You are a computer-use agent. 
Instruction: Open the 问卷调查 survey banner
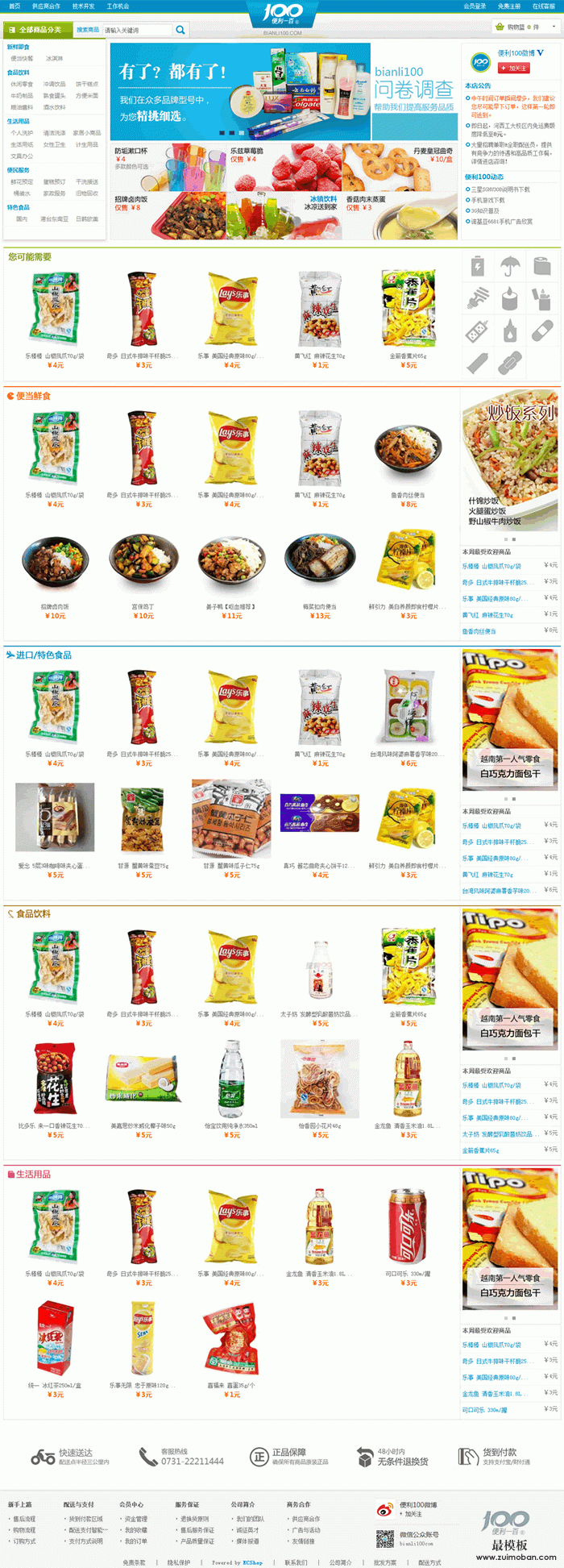(413, 89)
